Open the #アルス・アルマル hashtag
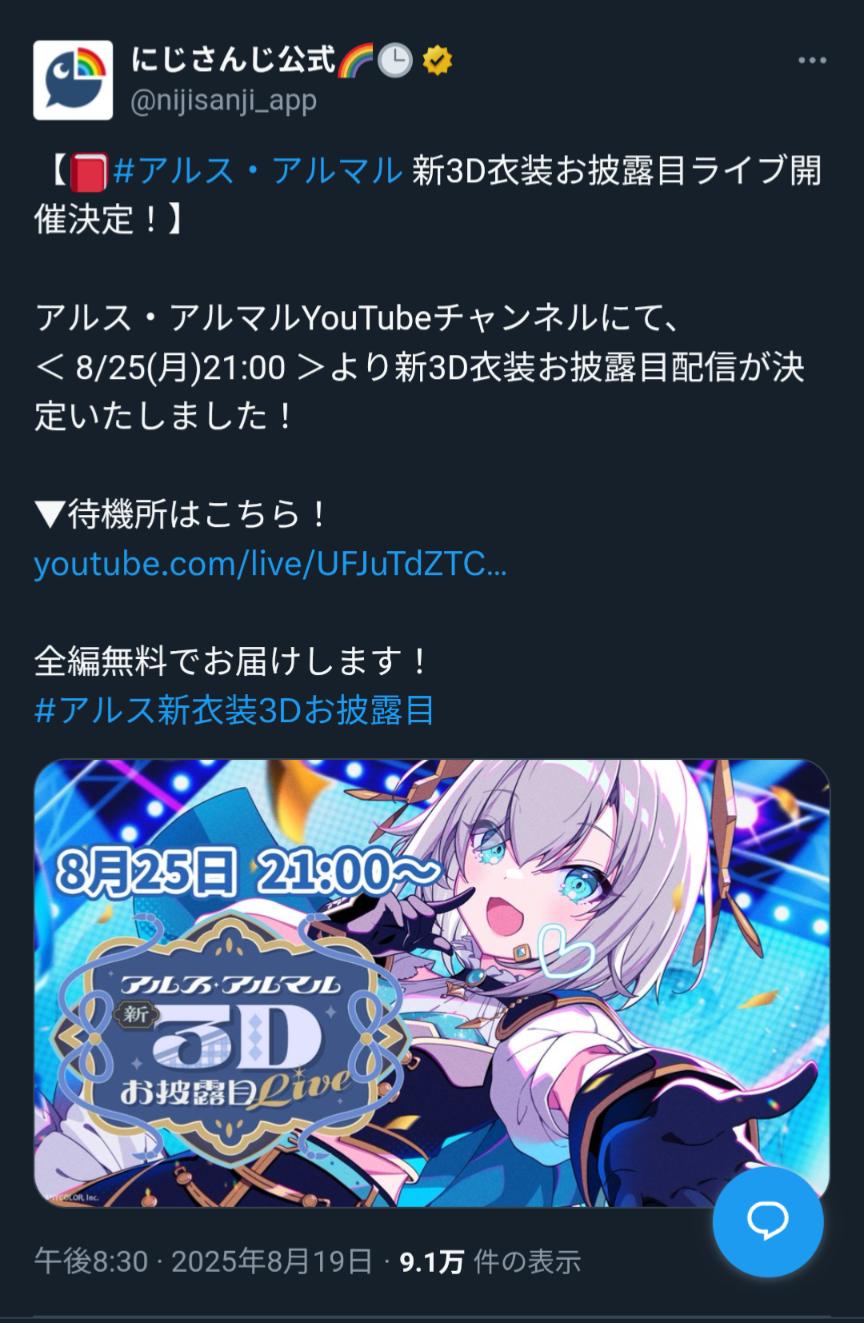864x1323 pixels. [258, 172]
